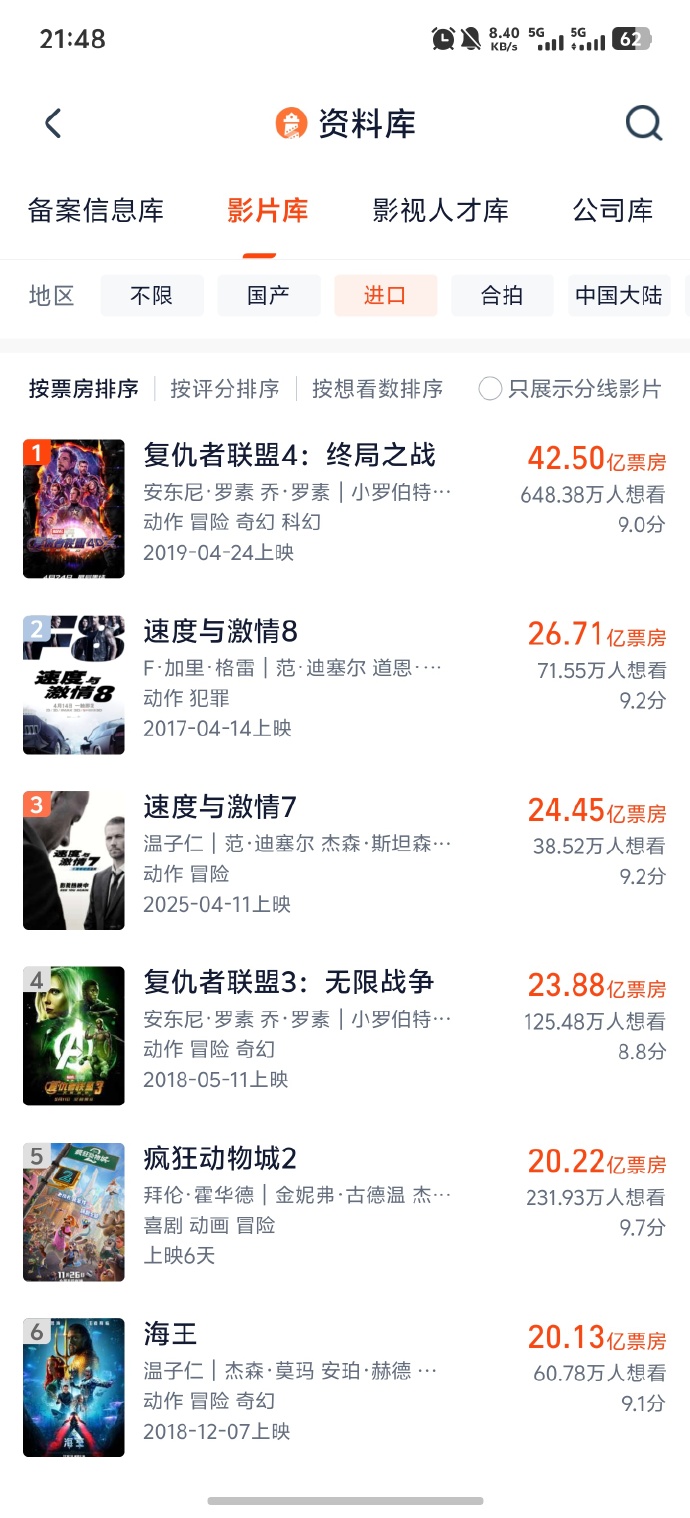Tap the 进口 region chip
This screenshot has width=690, height=1518.
(385, 296)
